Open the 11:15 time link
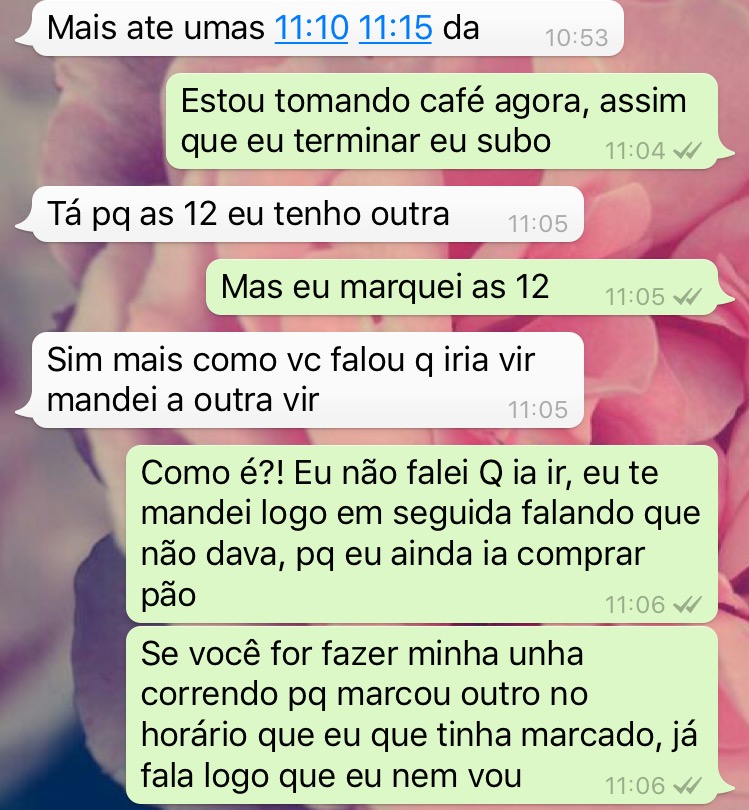Screen dimensions: 749x810 pyautogui.click(x=394, y=28)
